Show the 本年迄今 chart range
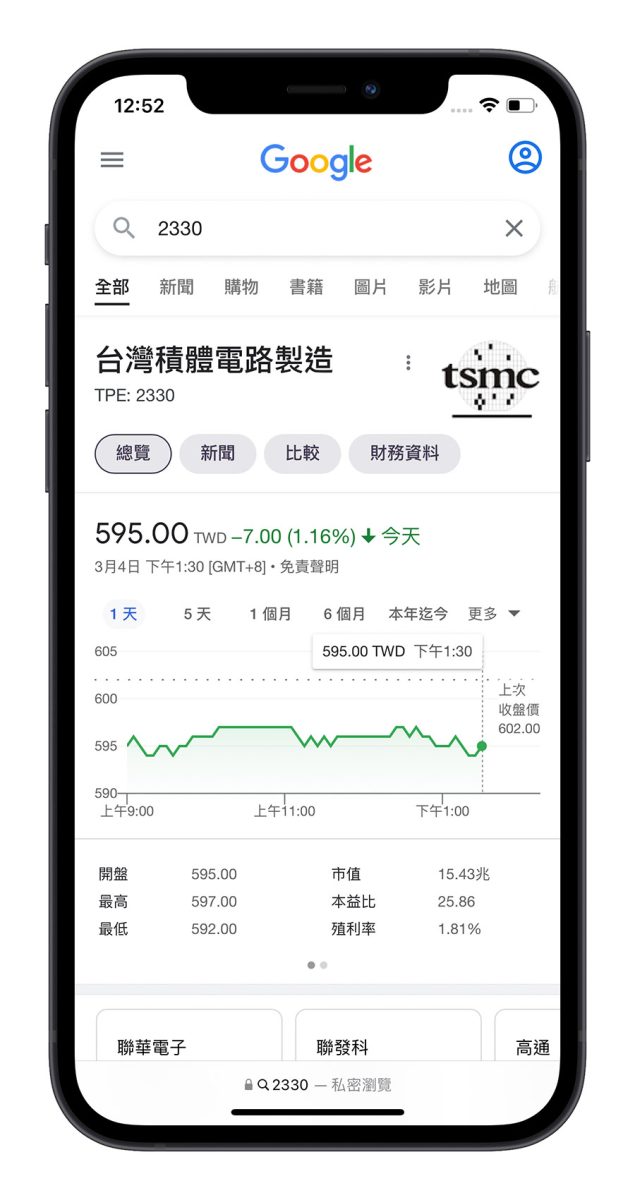Image resolution: width=635 pixels, height=1200 pixels. (418, 614)
